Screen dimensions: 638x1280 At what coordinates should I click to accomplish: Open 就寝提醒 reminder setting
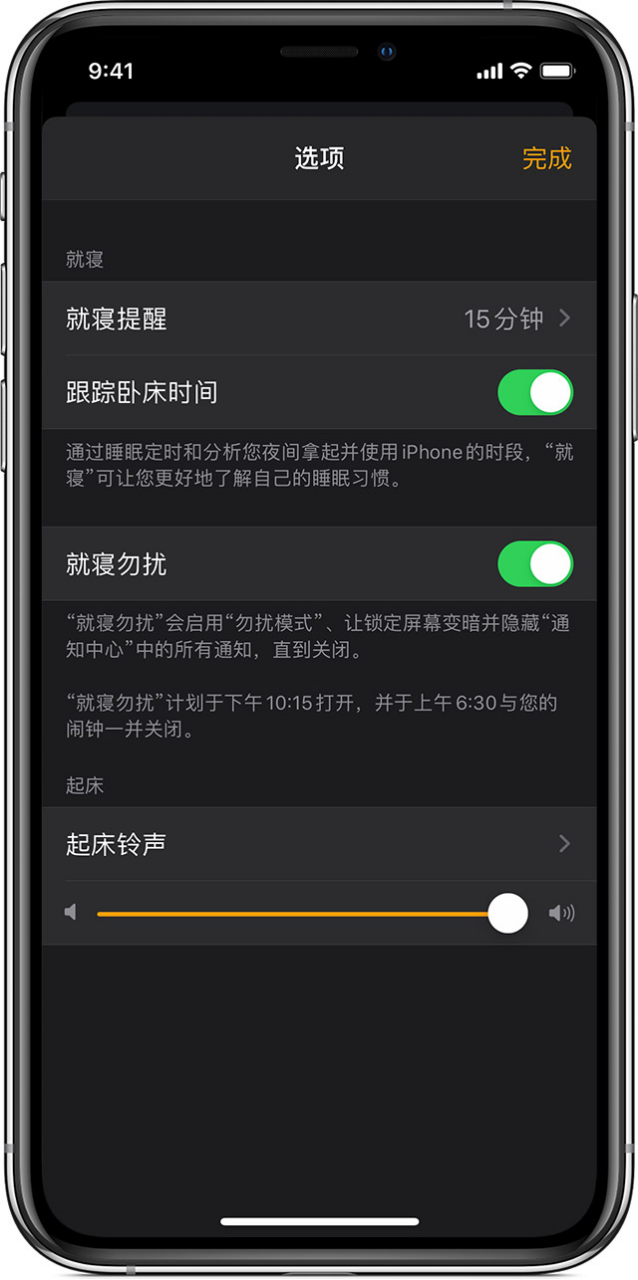[x=318, y=319]
